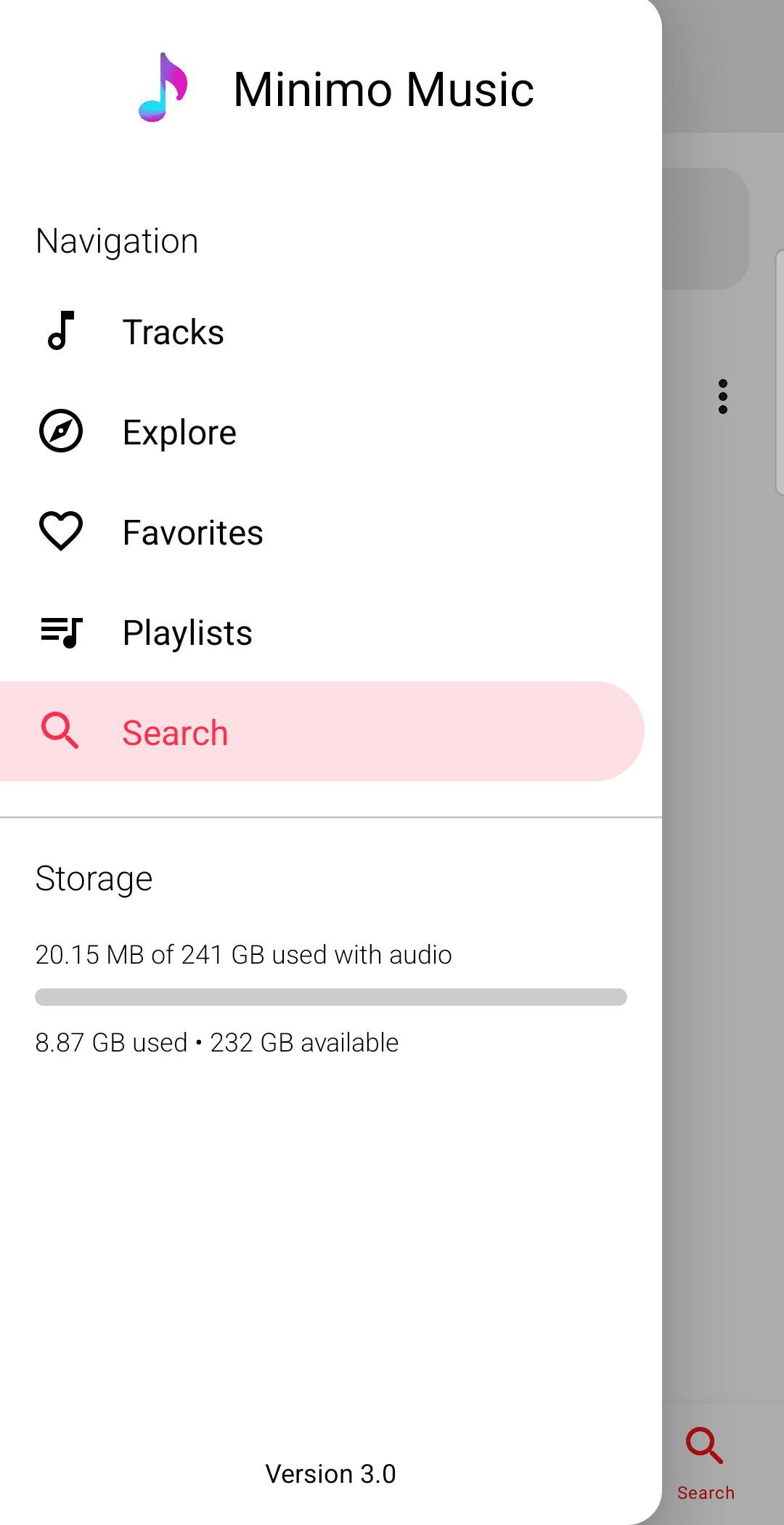784x1525 pixels.
Task: Open Favorites in the drawer
Action: point(192,532)
